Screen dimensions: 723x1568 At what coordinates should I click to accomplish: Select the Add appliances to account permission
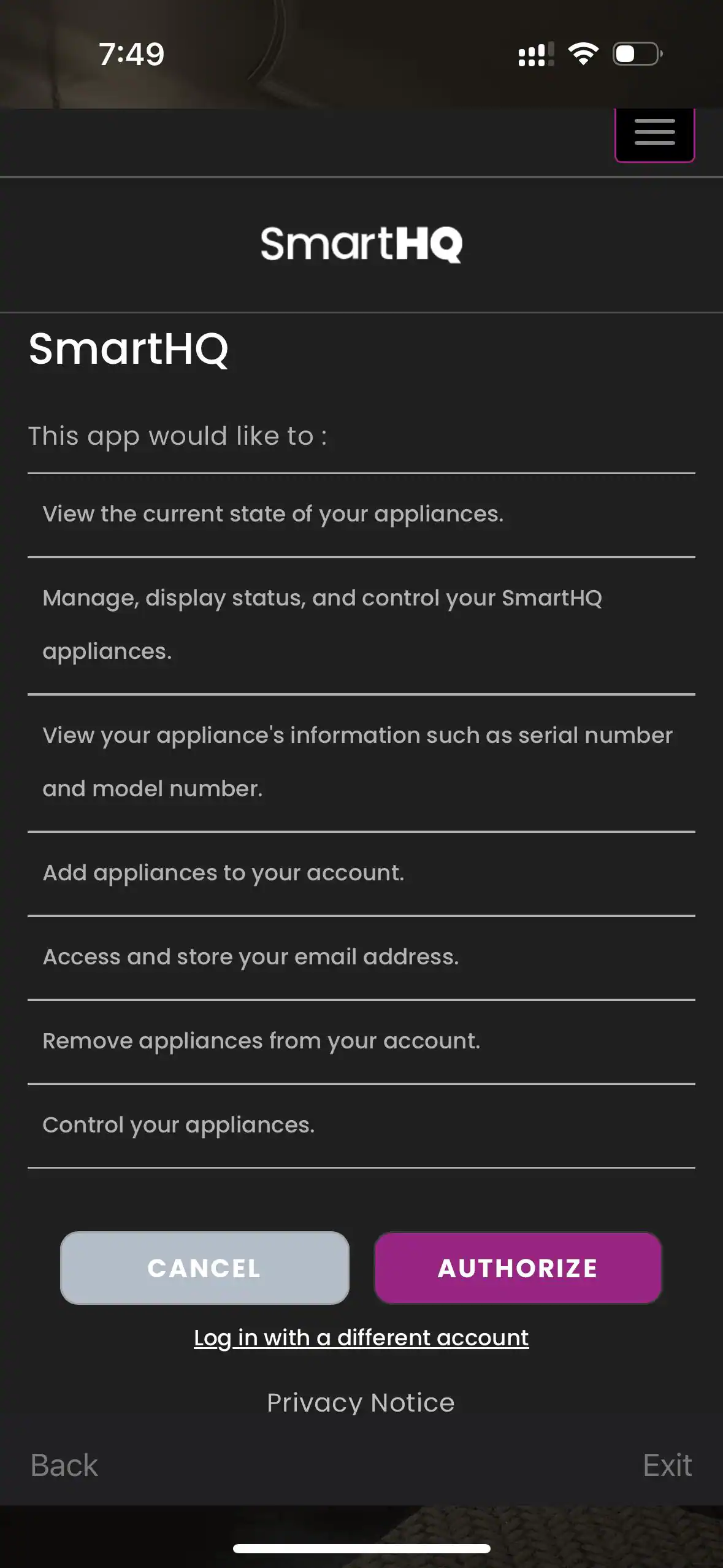point(224,873)
